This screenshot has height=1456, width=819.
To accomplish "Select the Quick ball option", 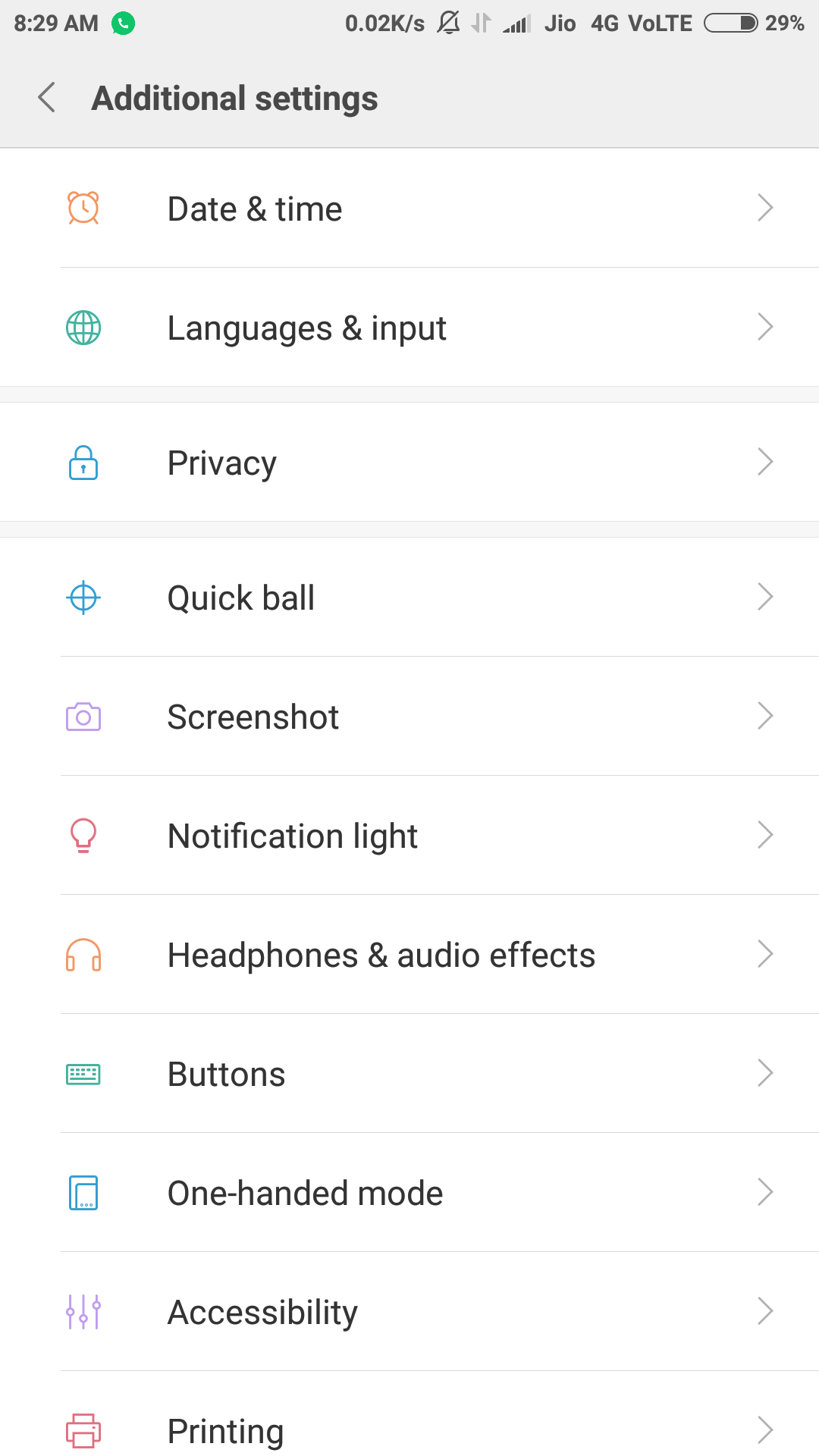I will click(x=409, y=598).
